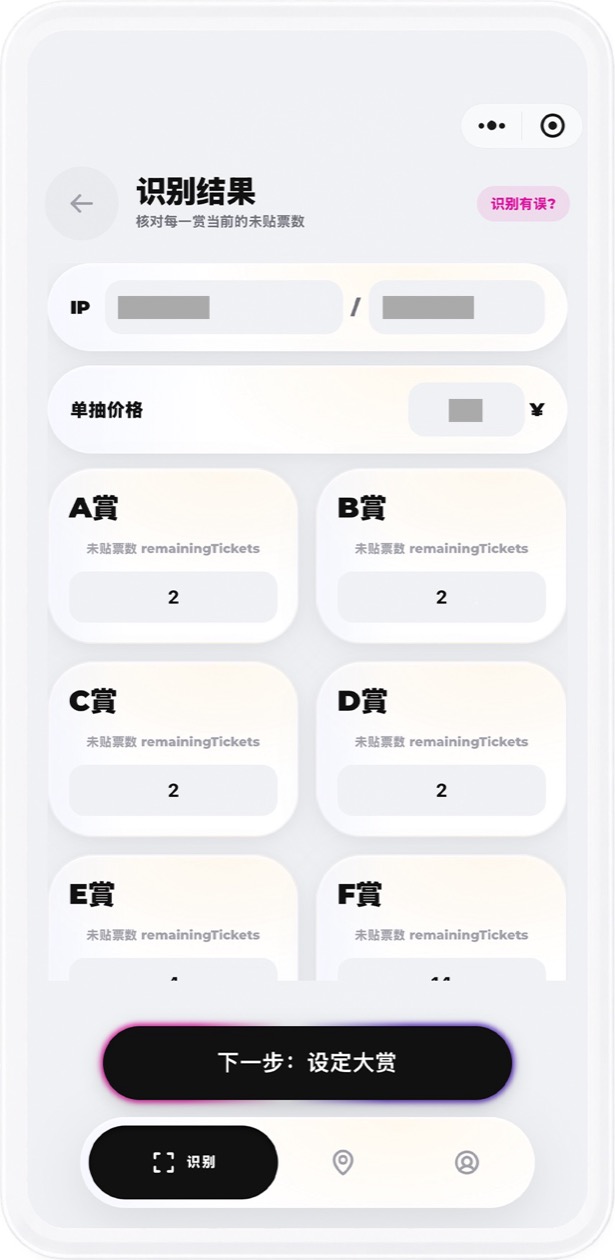Open the location pin tab
The height and width of the screenshot is (1260, 615).
343,1162
